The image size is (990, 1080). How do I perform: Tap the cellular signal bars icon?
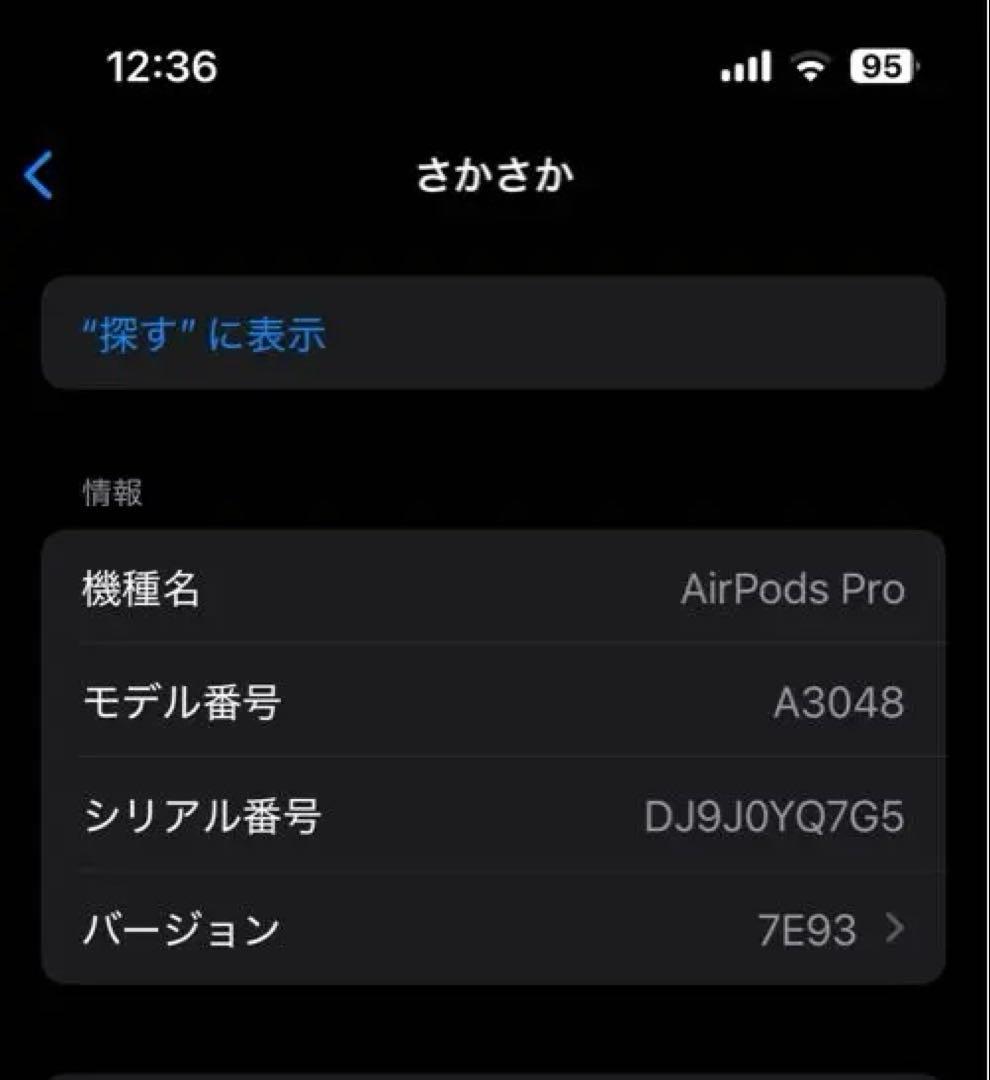pos(748,66)
